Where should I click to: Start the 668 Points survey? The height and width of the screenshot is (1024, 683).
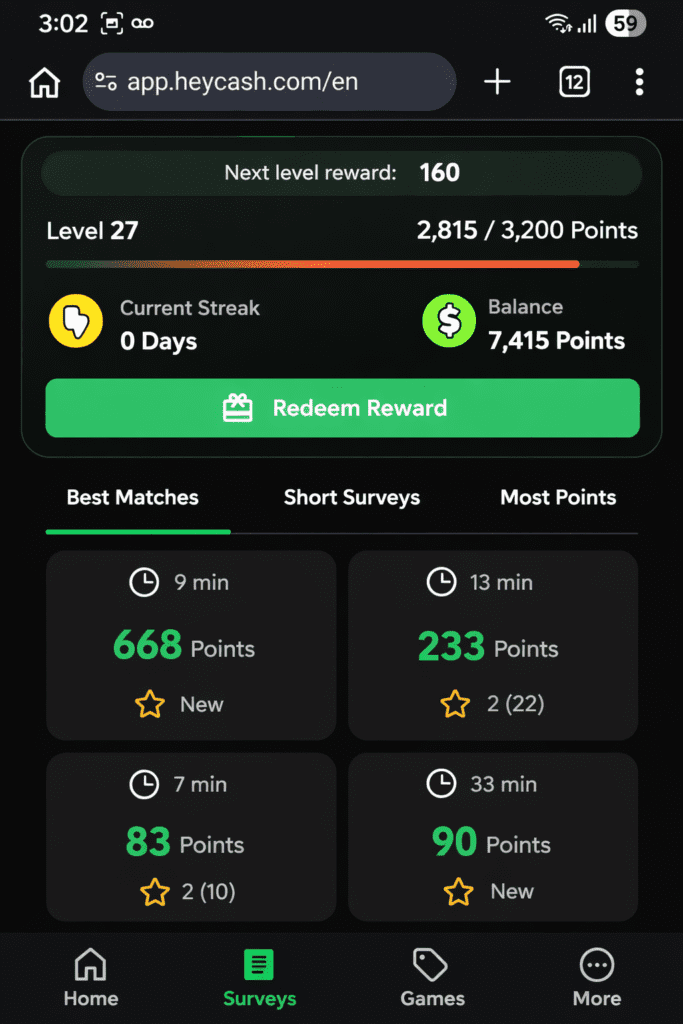tap(191, 645)
